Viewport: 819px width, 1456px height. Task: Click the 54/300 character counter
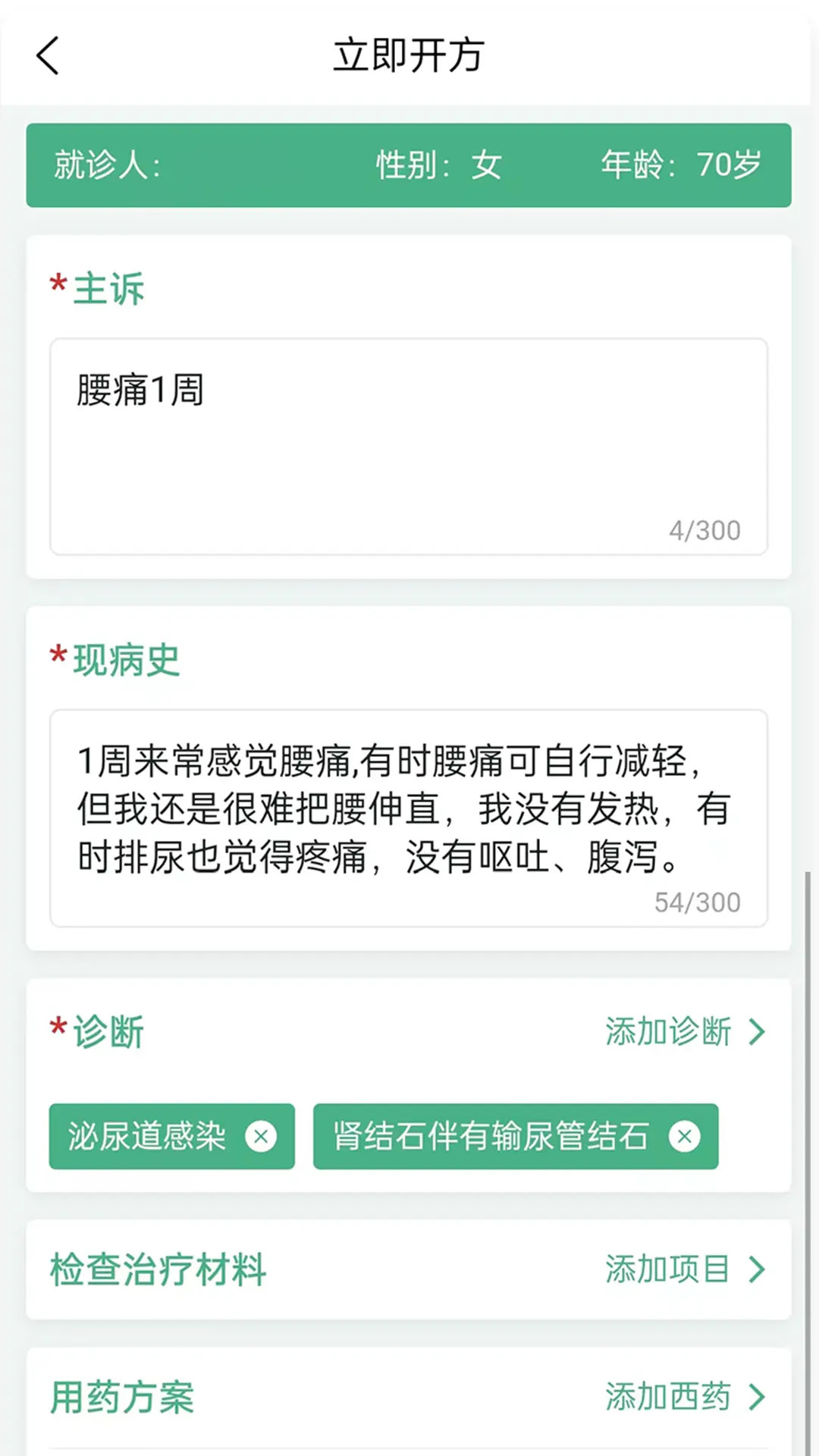point(697,902)
